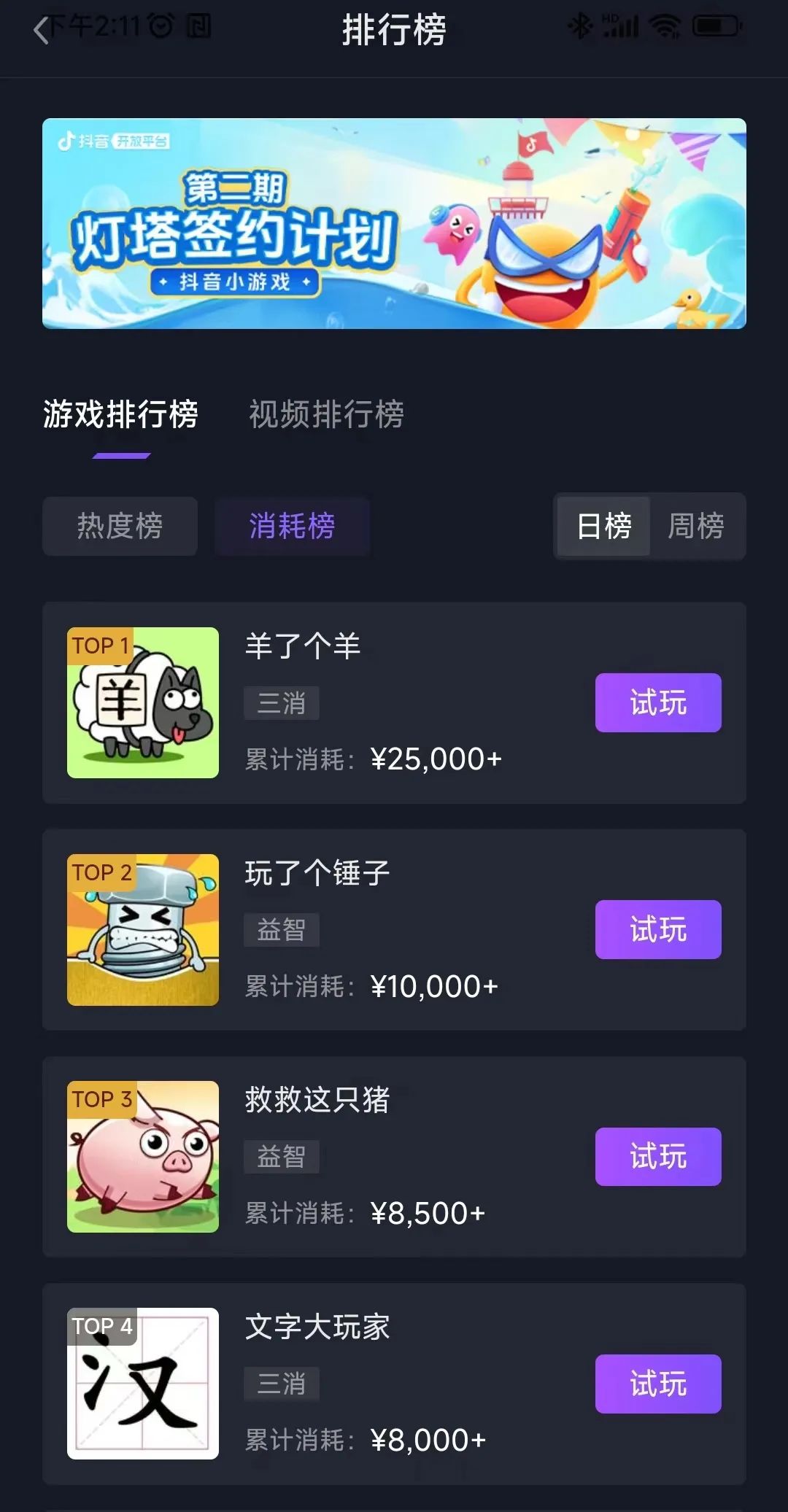Open the 羊了个羊 game icon
This screenshot has width=788, height=1512.
(x=143, y=702)
